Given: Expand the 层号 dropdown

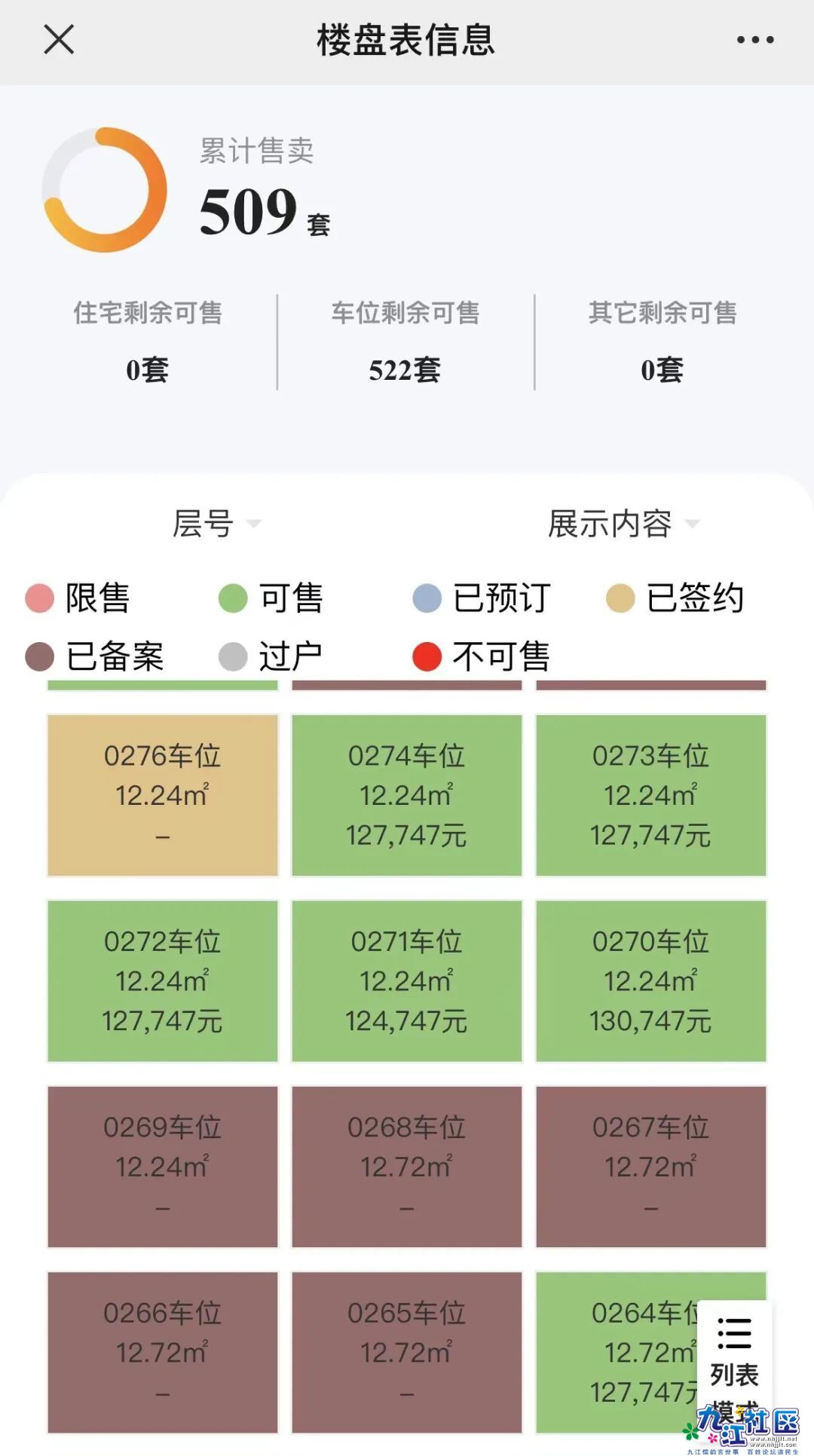Looking at the screenshot, I should click(216, 524).
